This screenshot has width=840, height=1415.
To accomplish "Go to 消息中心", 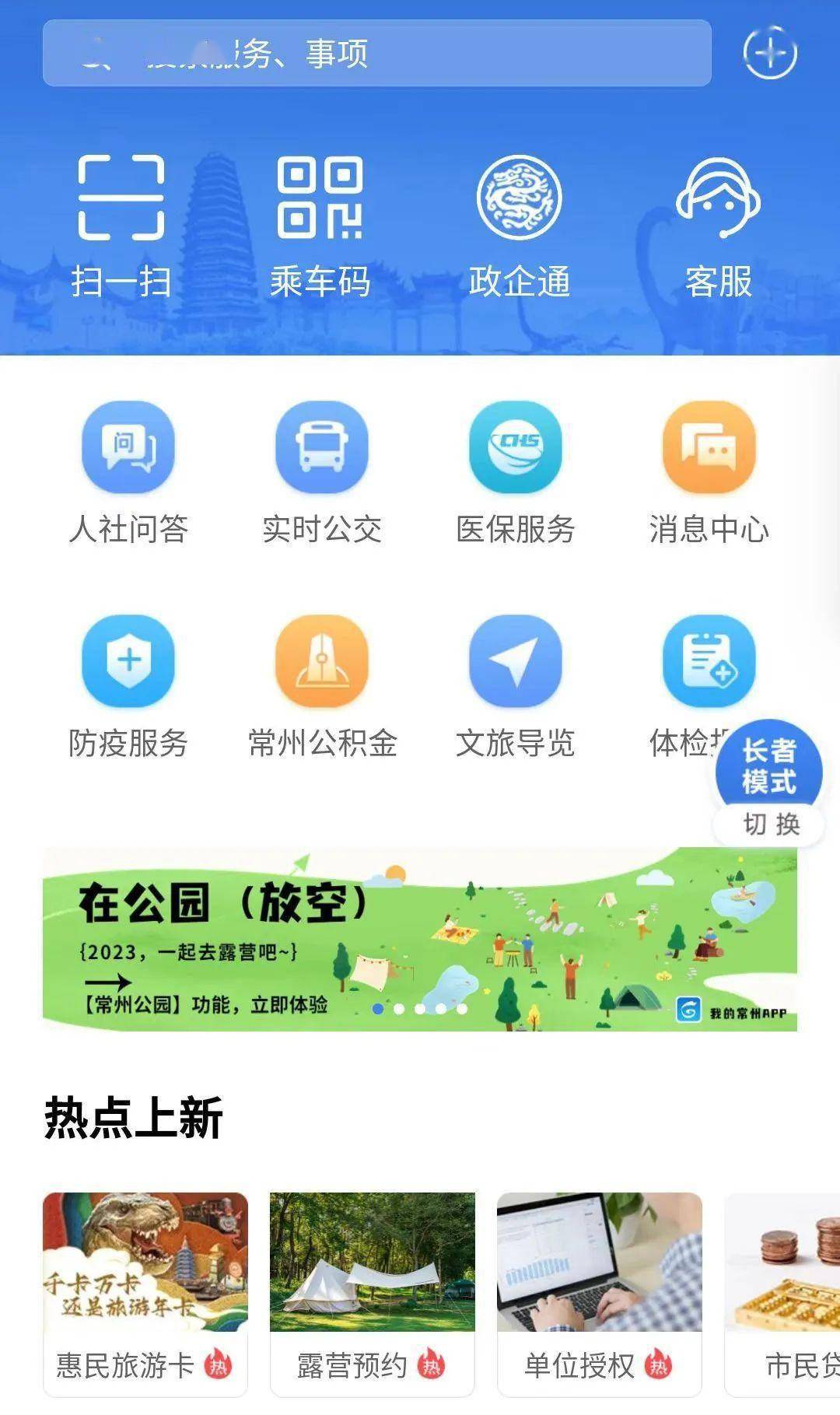I will 709,471.
